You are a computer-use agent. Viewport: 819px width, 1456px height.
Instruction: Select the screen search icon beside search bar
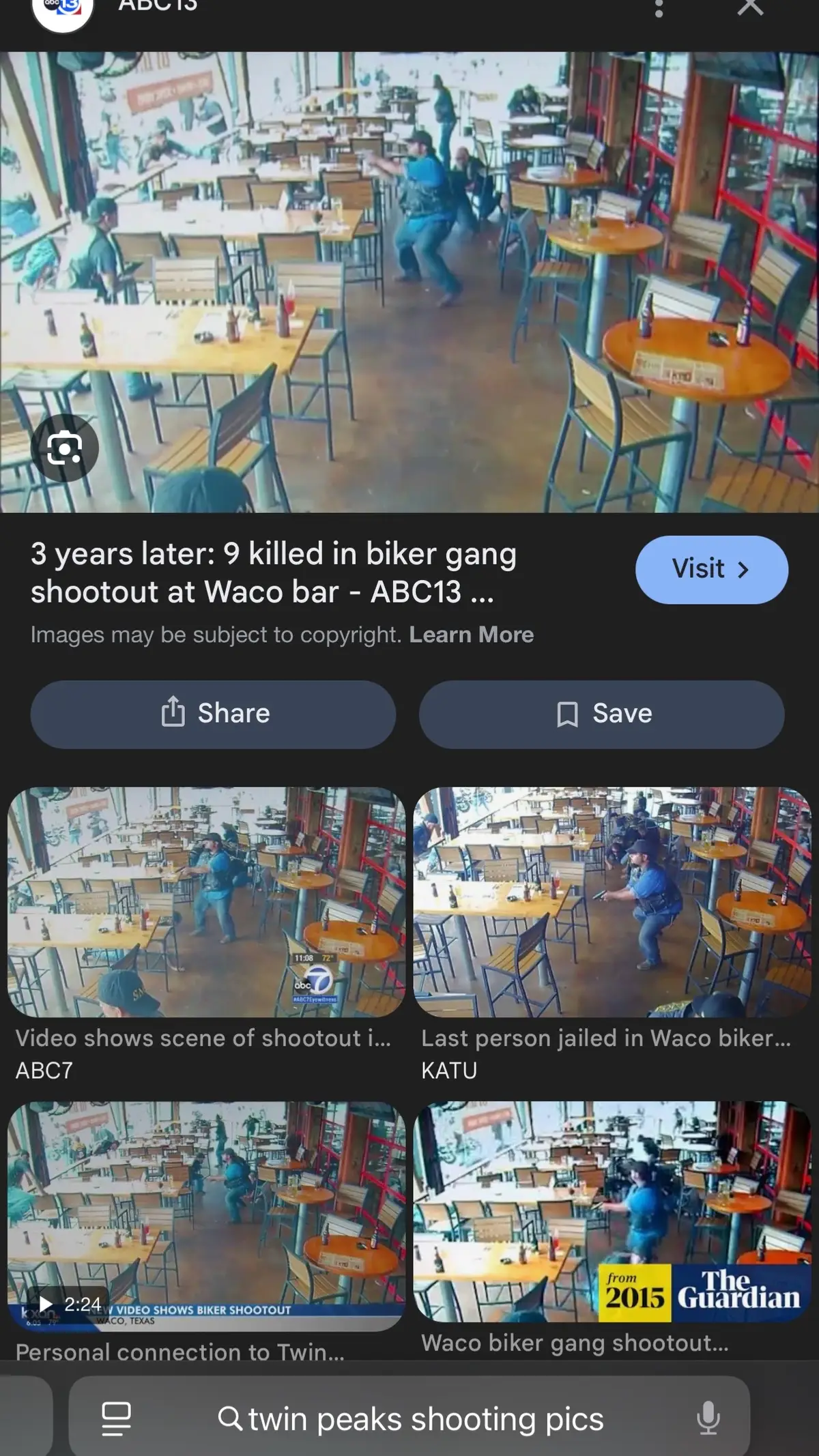[117, 1417]
